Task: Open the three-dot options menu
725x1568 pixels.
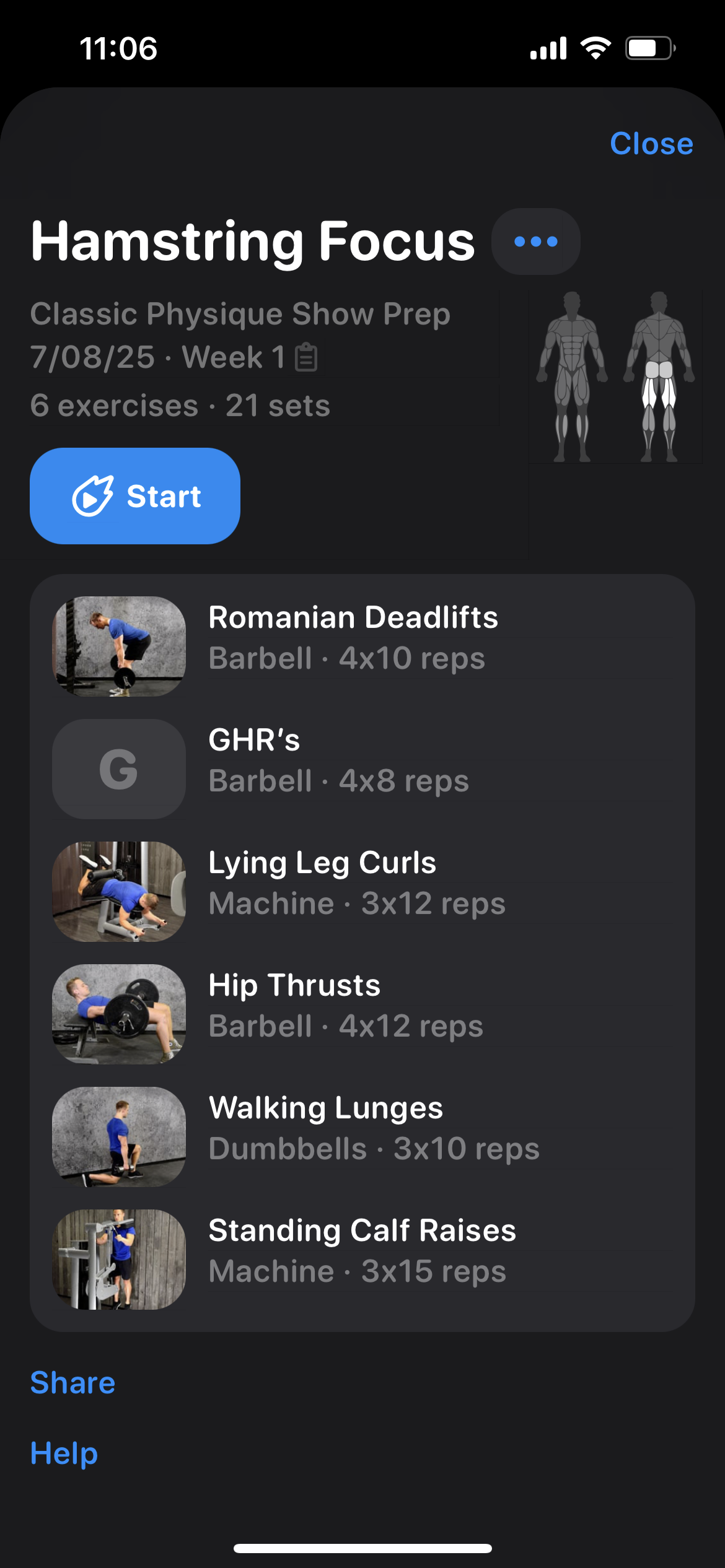Action: tap(535, 242)
